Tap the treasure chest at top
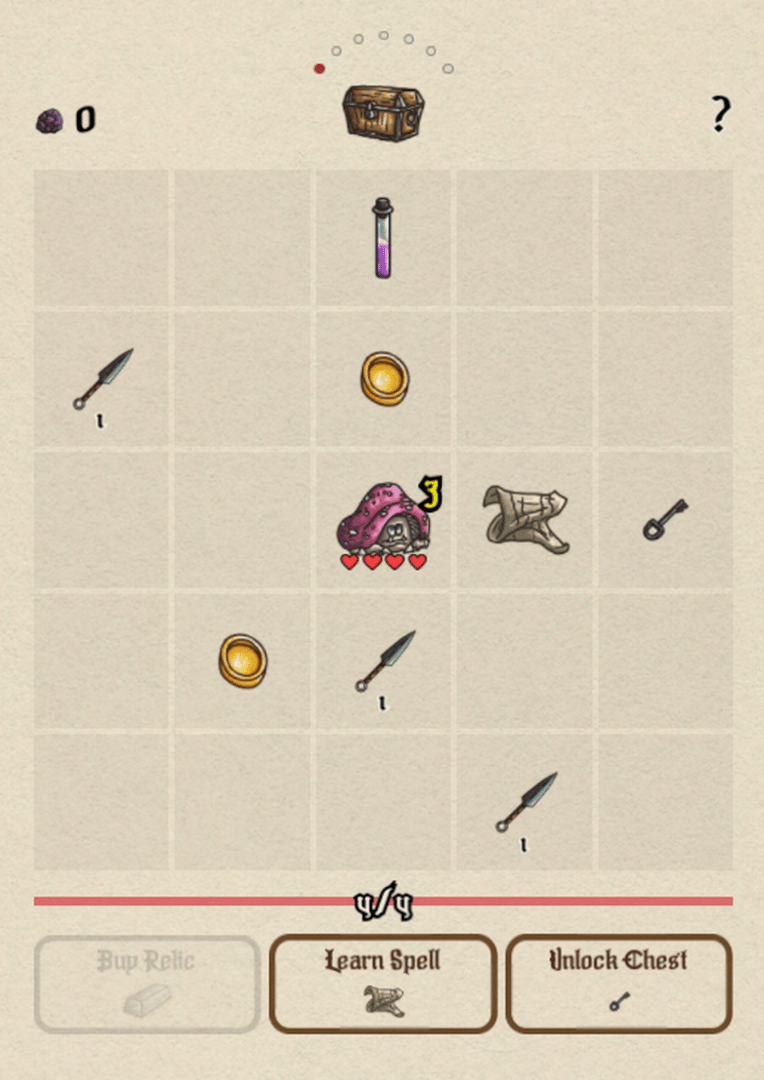Image resolution: width=764 pixels, height=1080 pixels. click(383, 112)
